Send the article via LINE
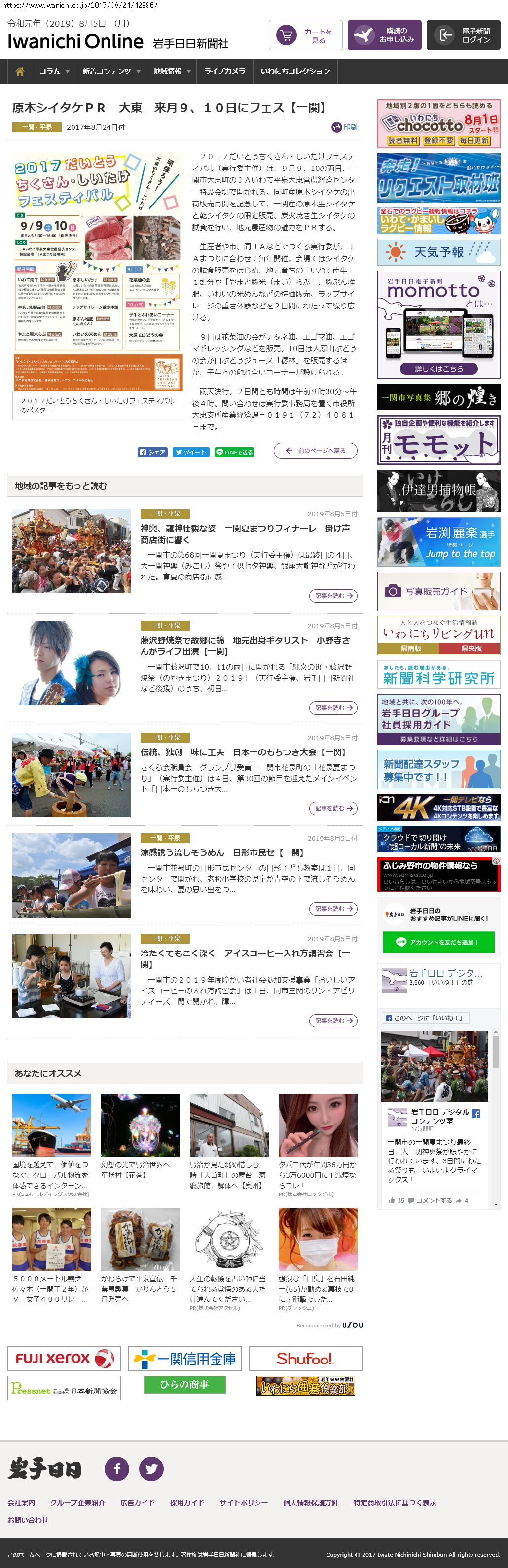This screenshot has width=508, height=1568. [234, 452]
